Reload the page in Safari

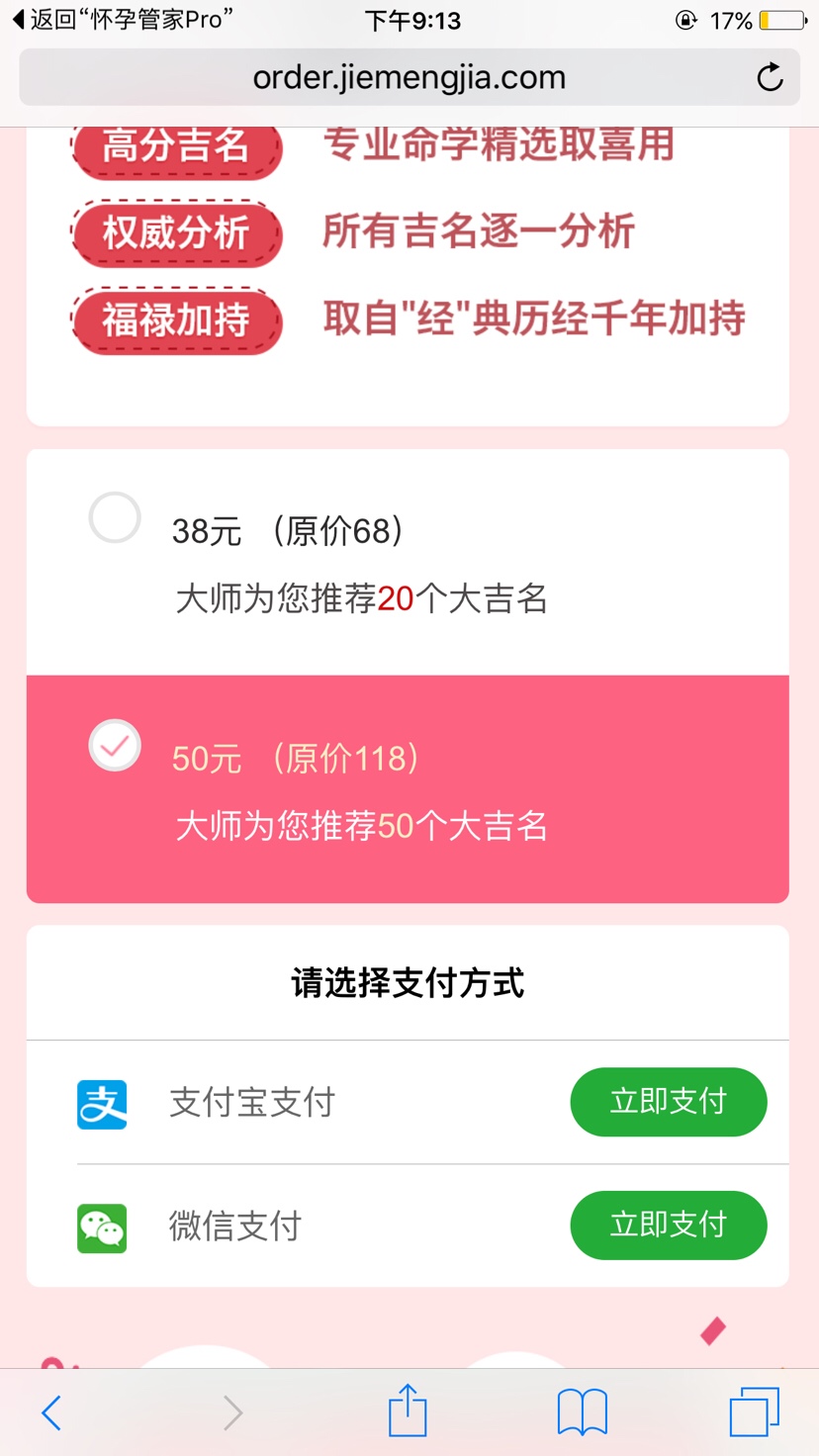tap(770, 77)
